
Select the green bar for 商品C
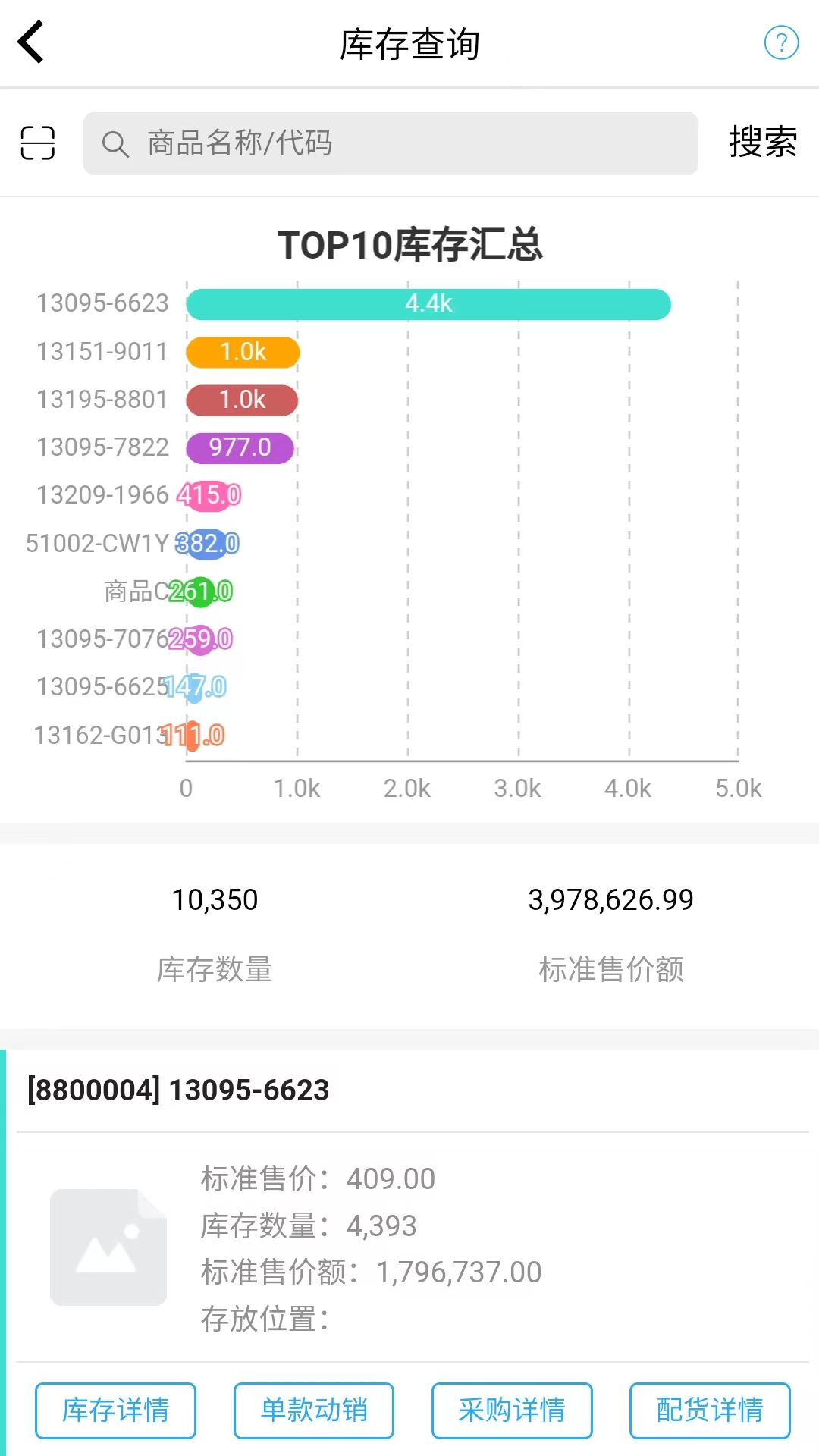pyautogui.click(x=200, y=592)
